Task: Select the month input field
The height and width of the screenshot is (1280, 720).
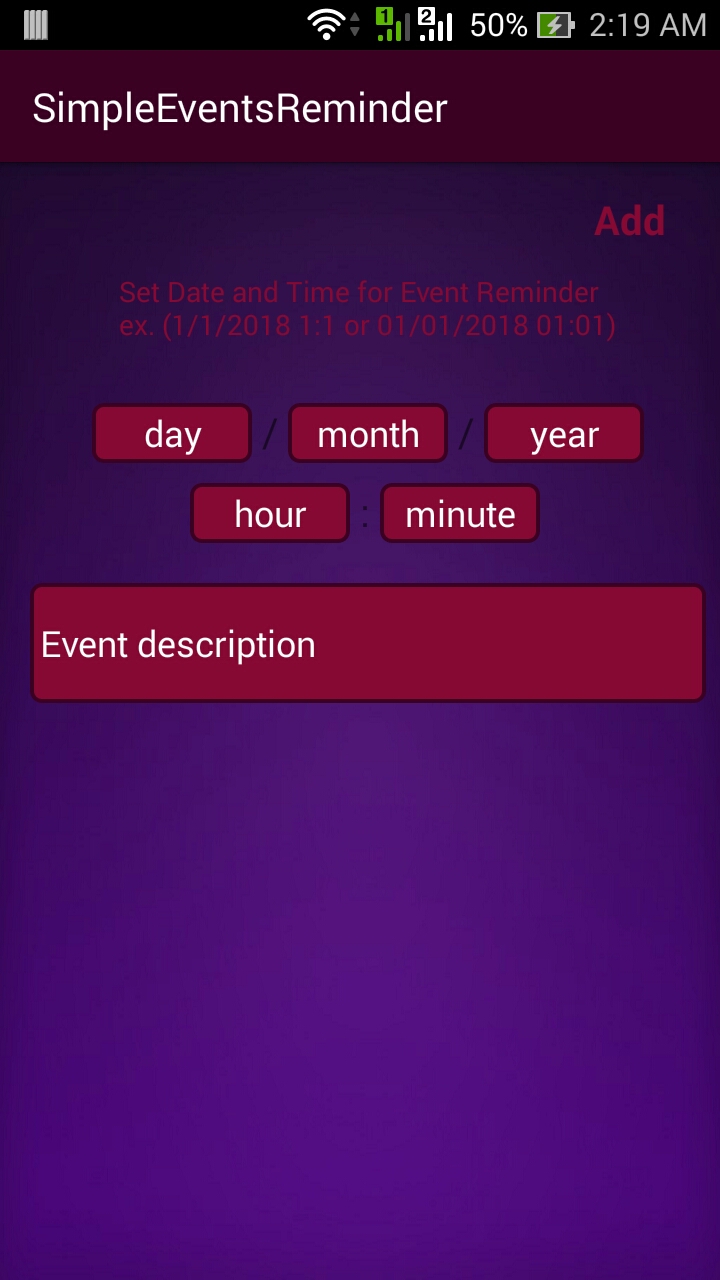Action: (x=368, y=433)
